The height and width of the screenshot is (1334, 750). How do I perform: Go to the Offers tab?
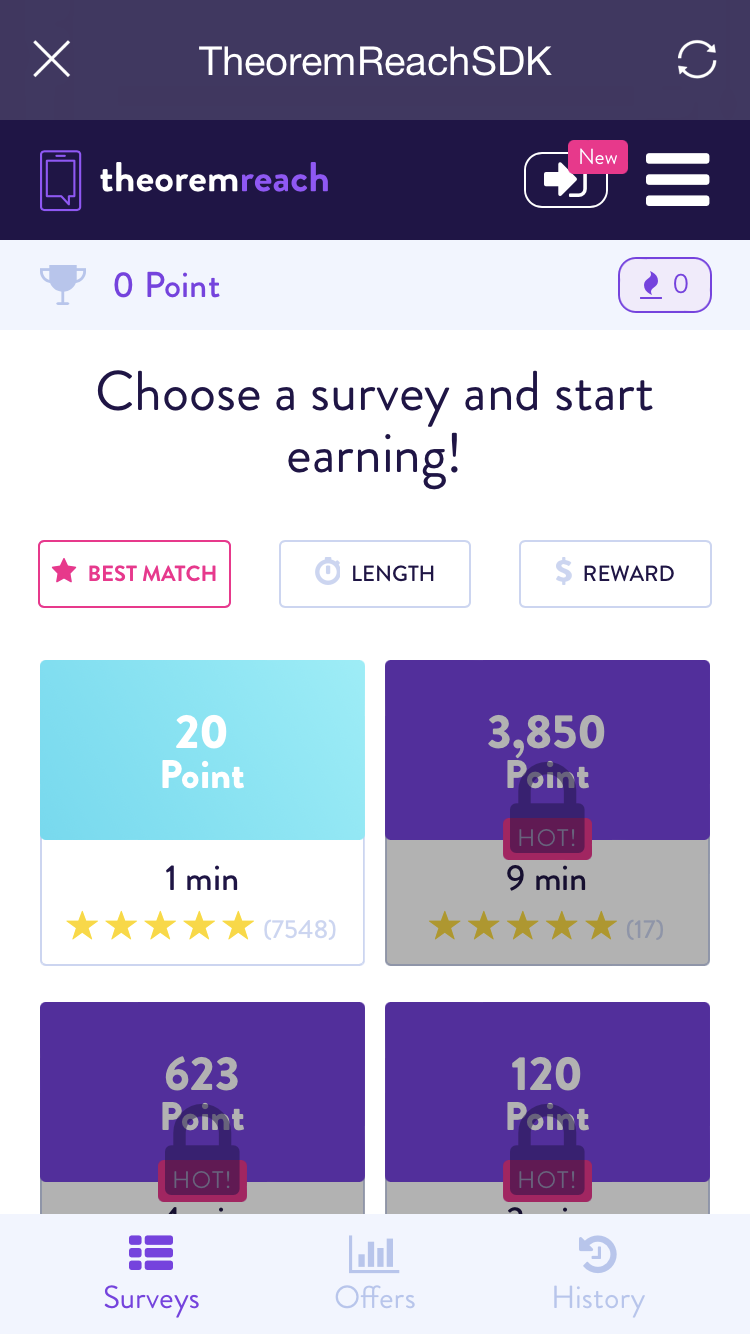(375, 1273)
